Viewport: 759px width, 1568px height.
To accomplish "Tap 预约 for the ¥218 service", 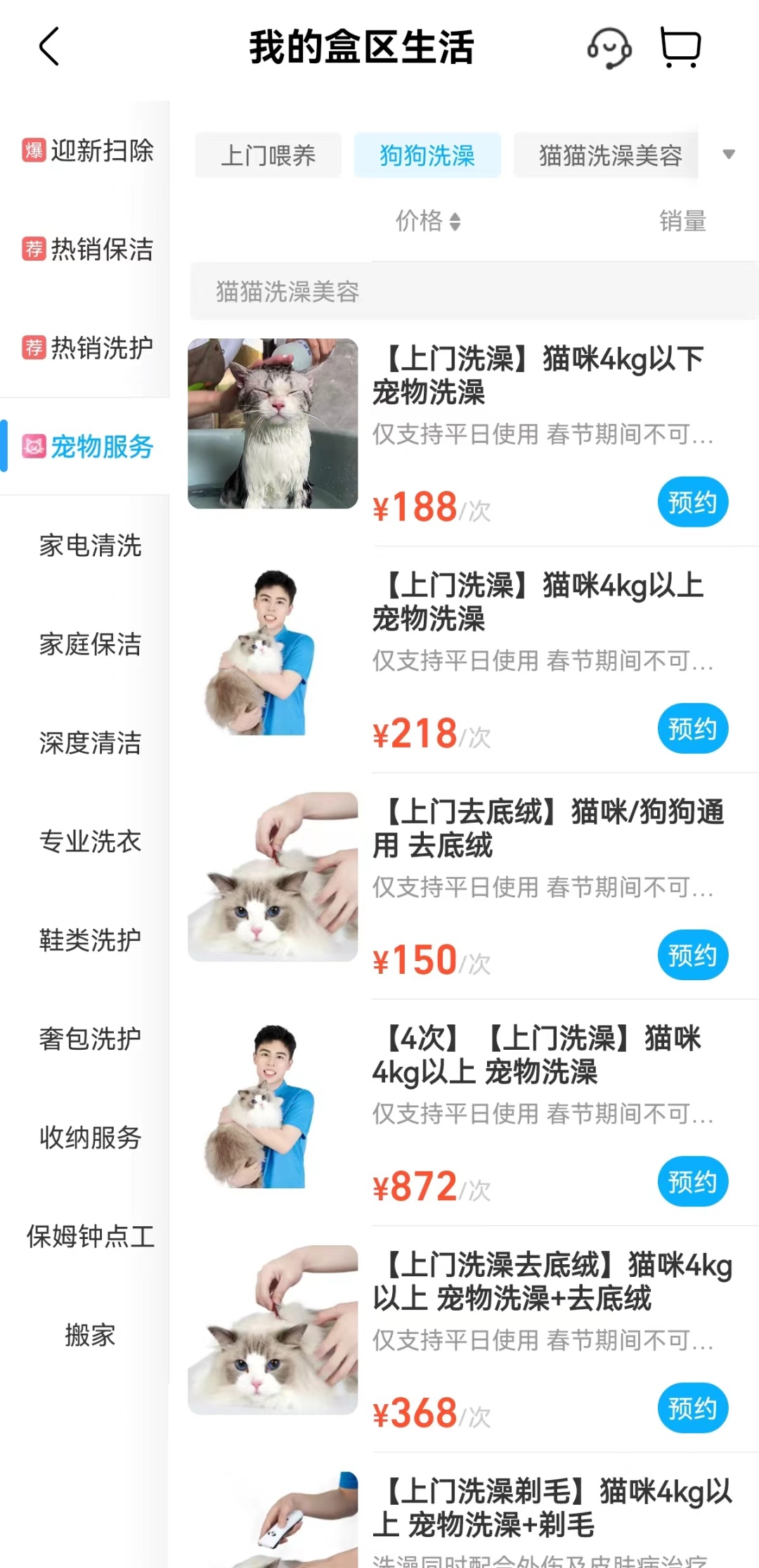I will tap(692, 728).
